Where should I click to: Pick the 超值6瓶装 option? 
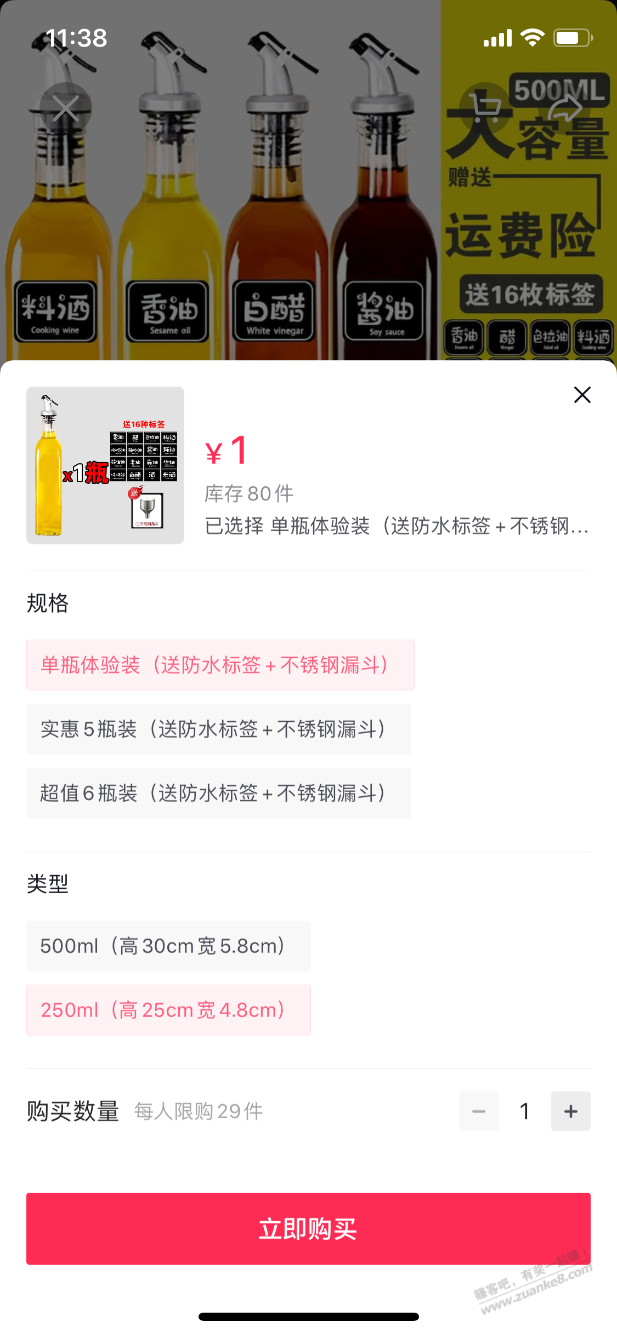tap(218, 793)
